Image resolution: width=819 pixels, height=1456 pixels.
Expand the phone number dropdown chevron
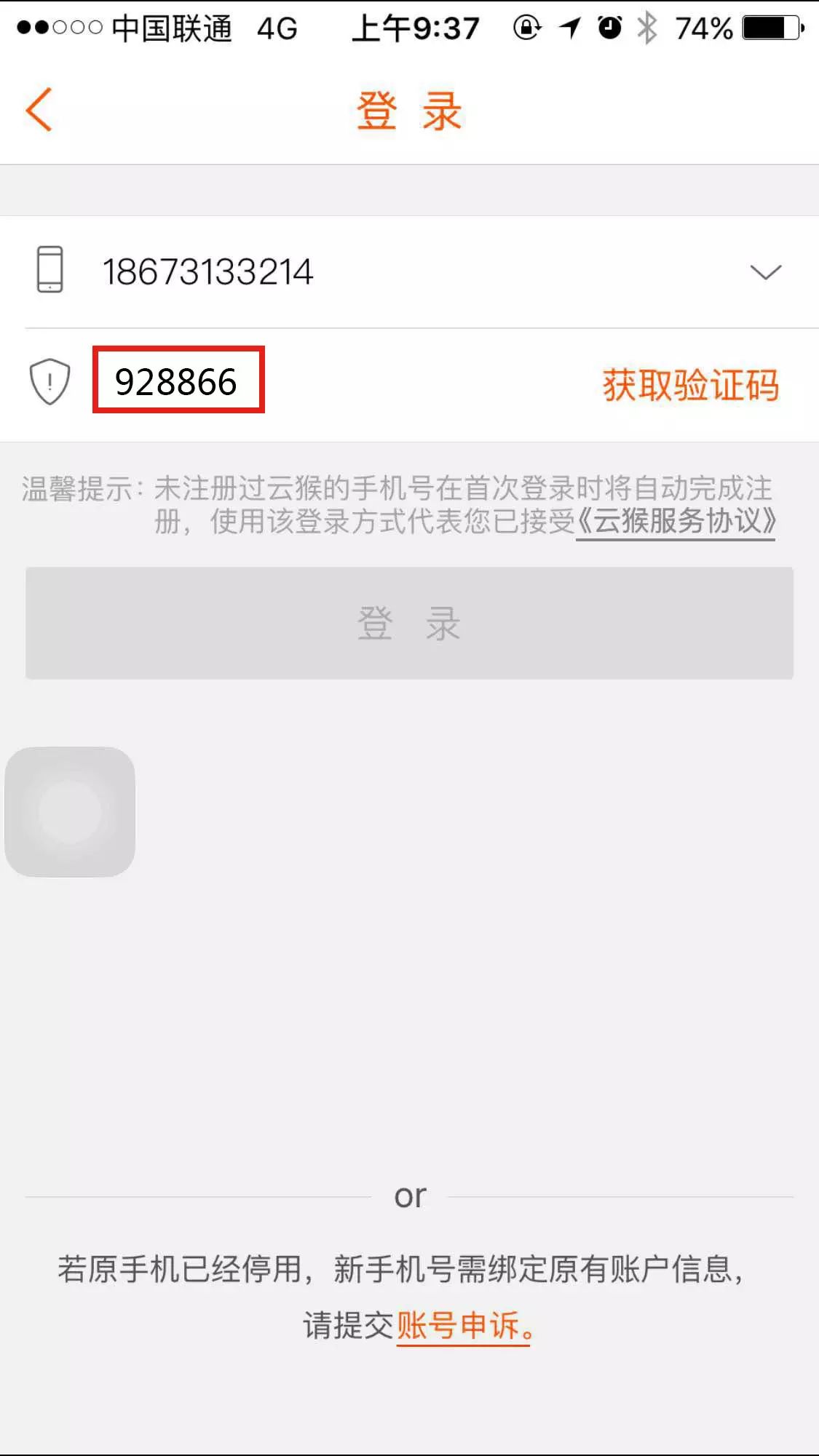click(765, 272)
